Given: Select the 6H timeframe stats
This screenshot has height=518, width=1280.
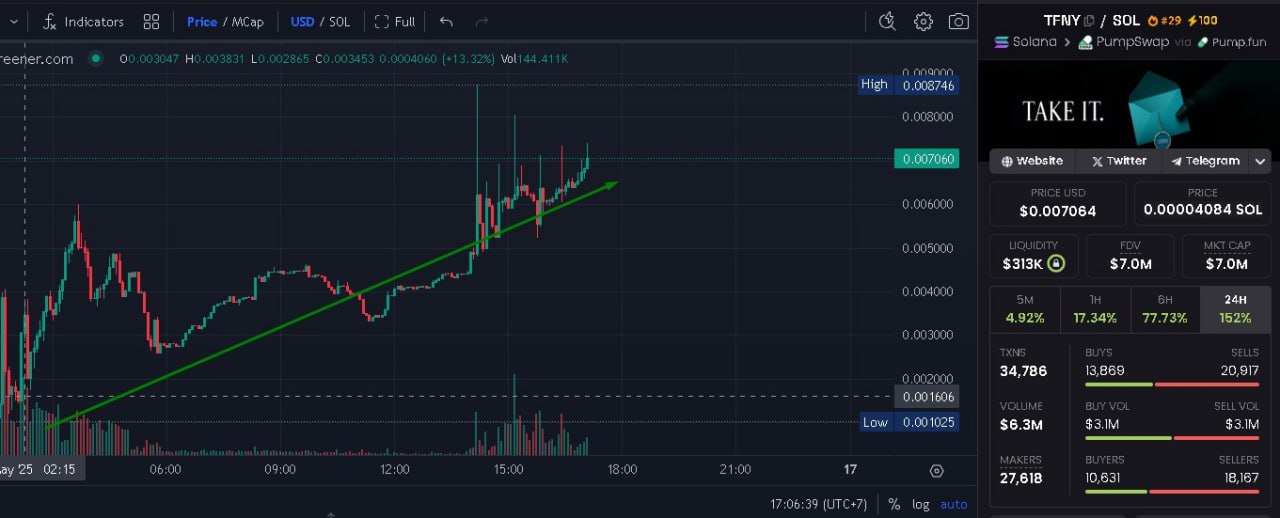Looking at the screenshot, I should tap(1165, 309).
